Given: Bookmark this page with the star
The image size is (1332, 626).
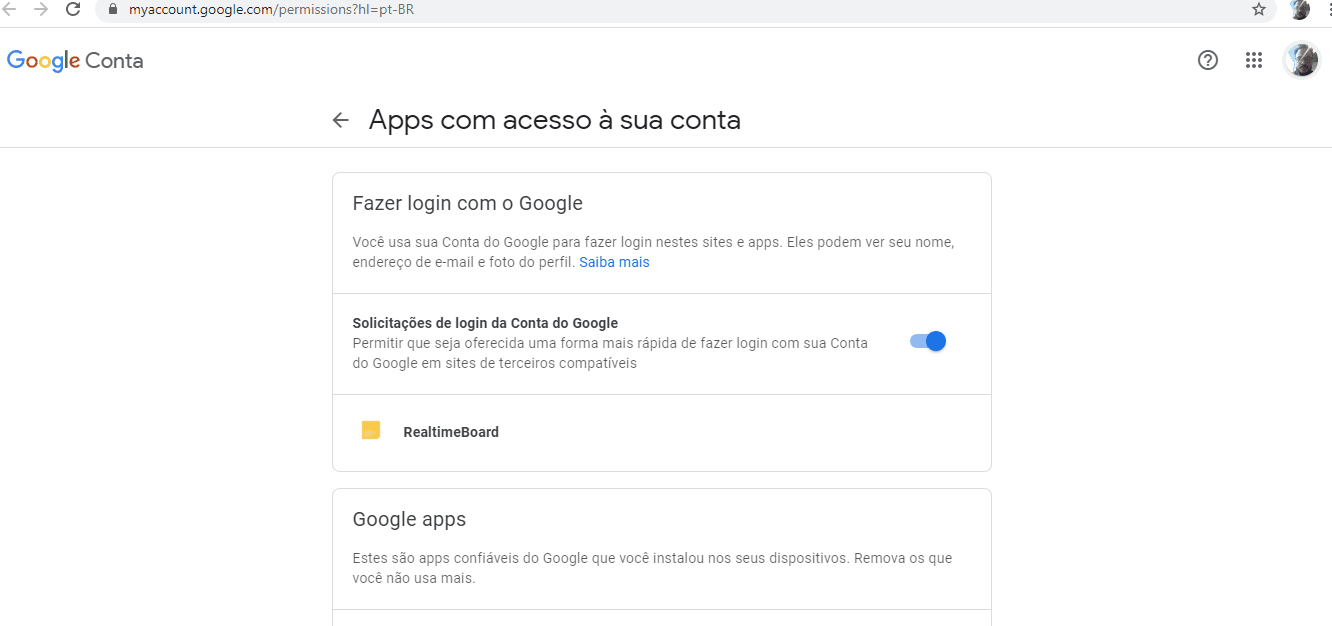Looking at the screenshot, I should 1259,9.
